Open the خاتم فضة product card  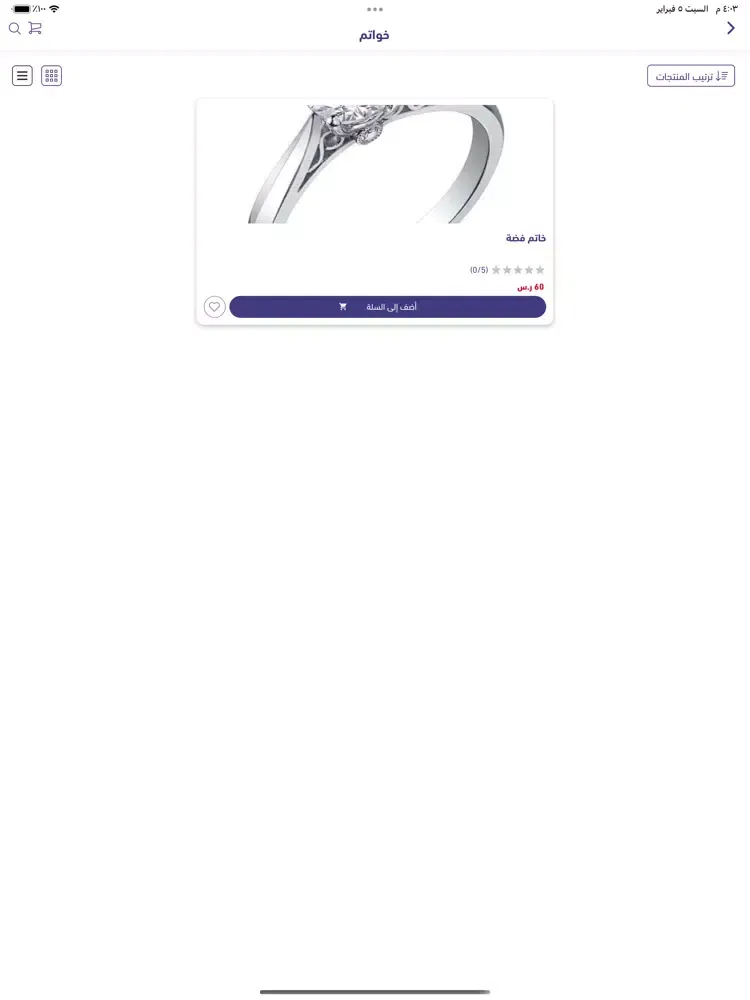coord(375,170)
